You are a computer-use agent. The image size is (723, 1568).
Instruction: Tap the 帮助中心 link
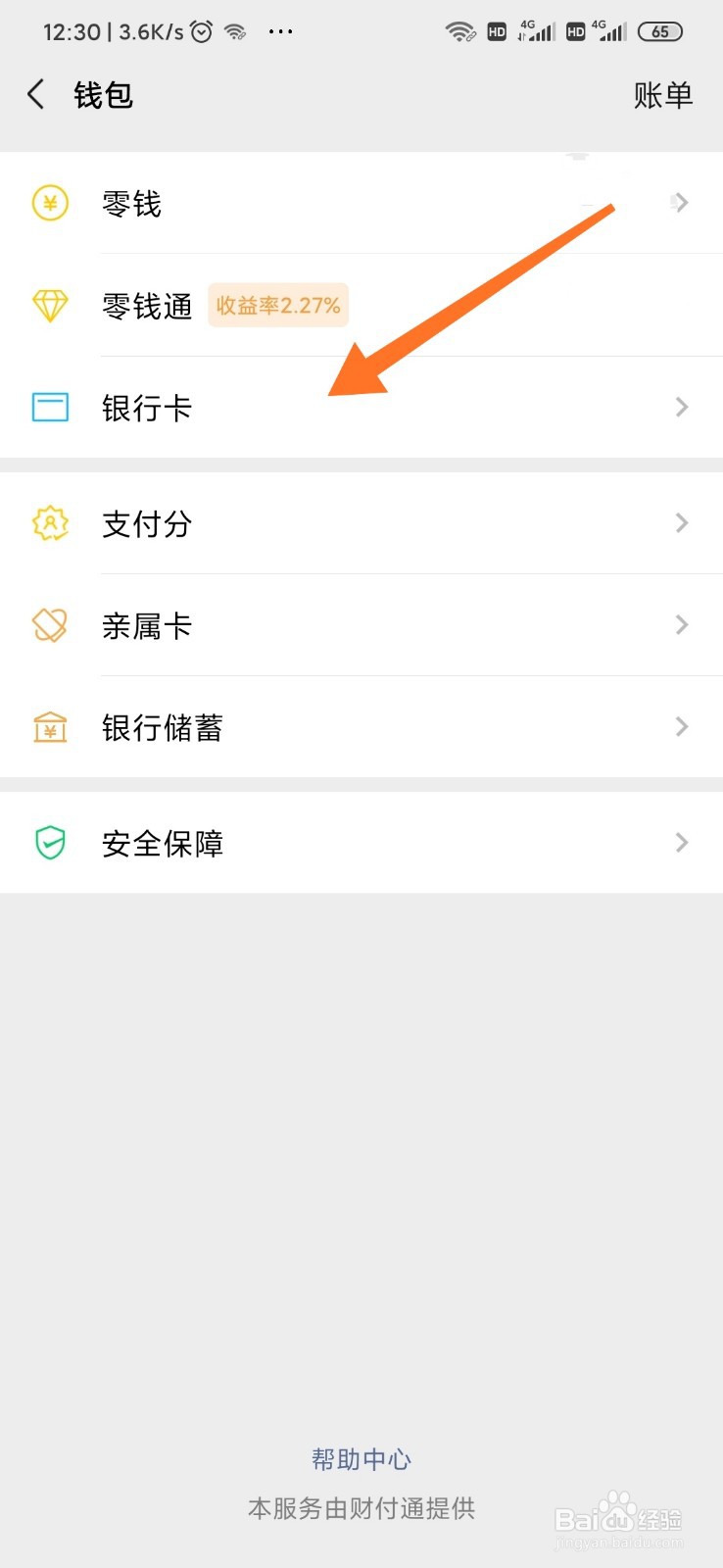click(361, 1459)
